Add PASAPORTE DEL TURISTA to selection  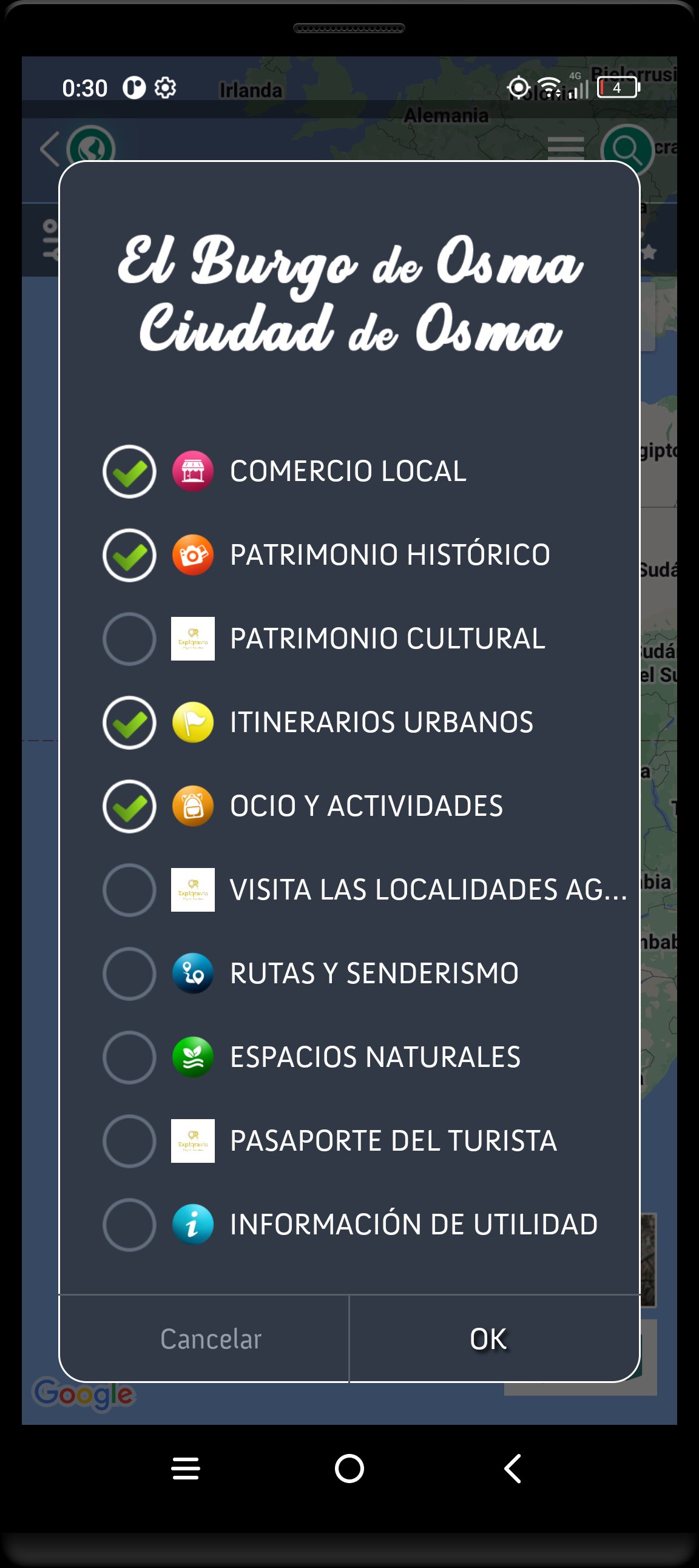(x=129, y=1141)
